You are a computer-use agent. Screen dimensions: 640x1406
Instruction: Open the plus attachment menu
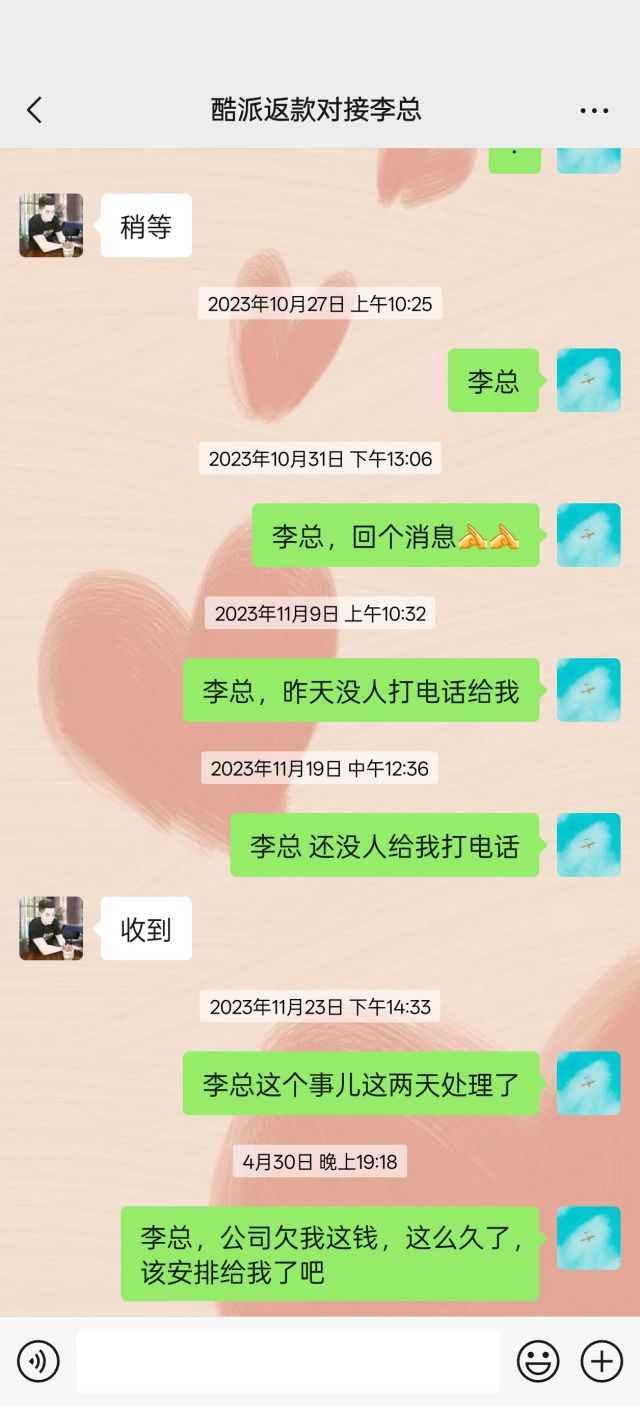pos(601,1361)
